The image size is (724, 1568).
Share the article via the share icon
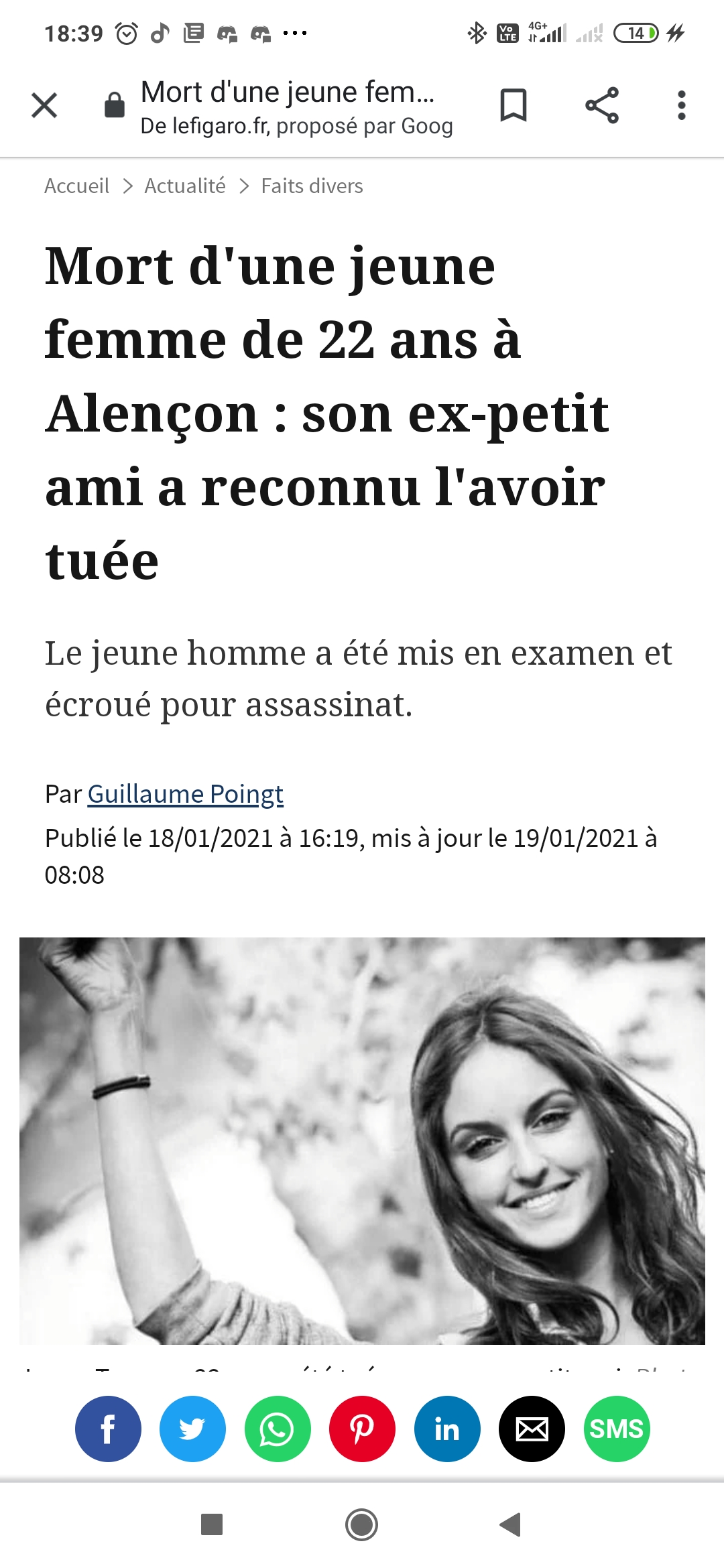click(602, 105)
